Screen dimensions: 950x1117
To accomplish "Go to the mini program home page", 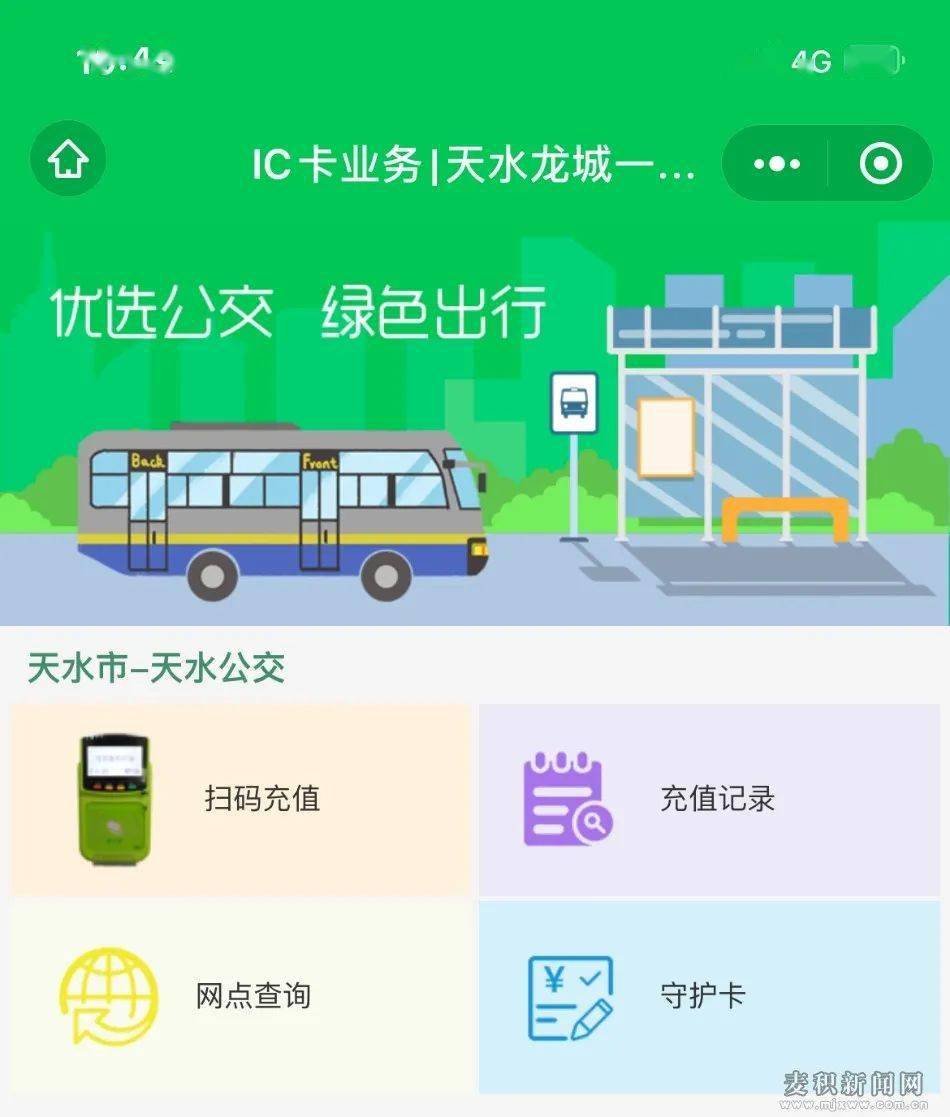I will coord(68,159).
